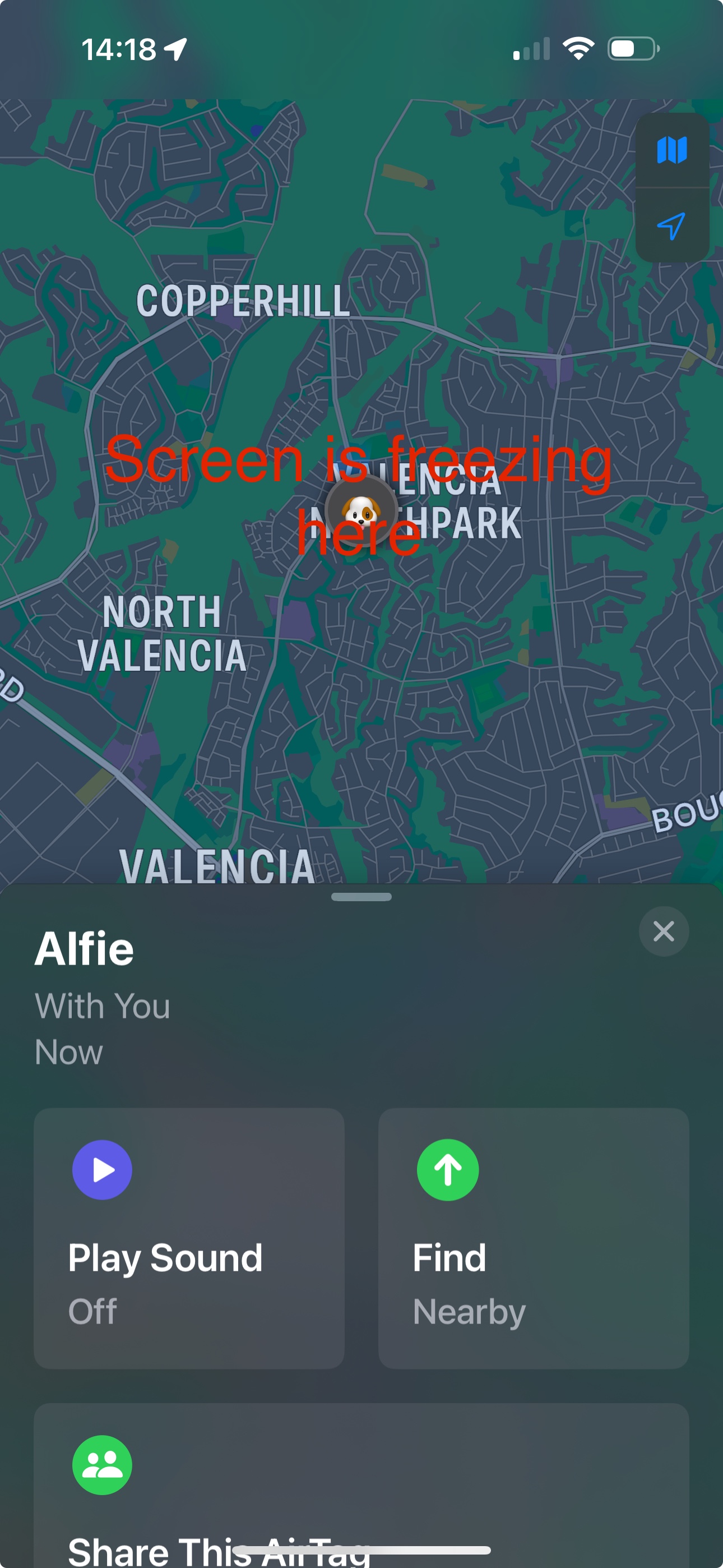Tap the dog AirTag marker on map
Image resolution: width=723 pixels, height=1568 pixels.
point(361,510)
